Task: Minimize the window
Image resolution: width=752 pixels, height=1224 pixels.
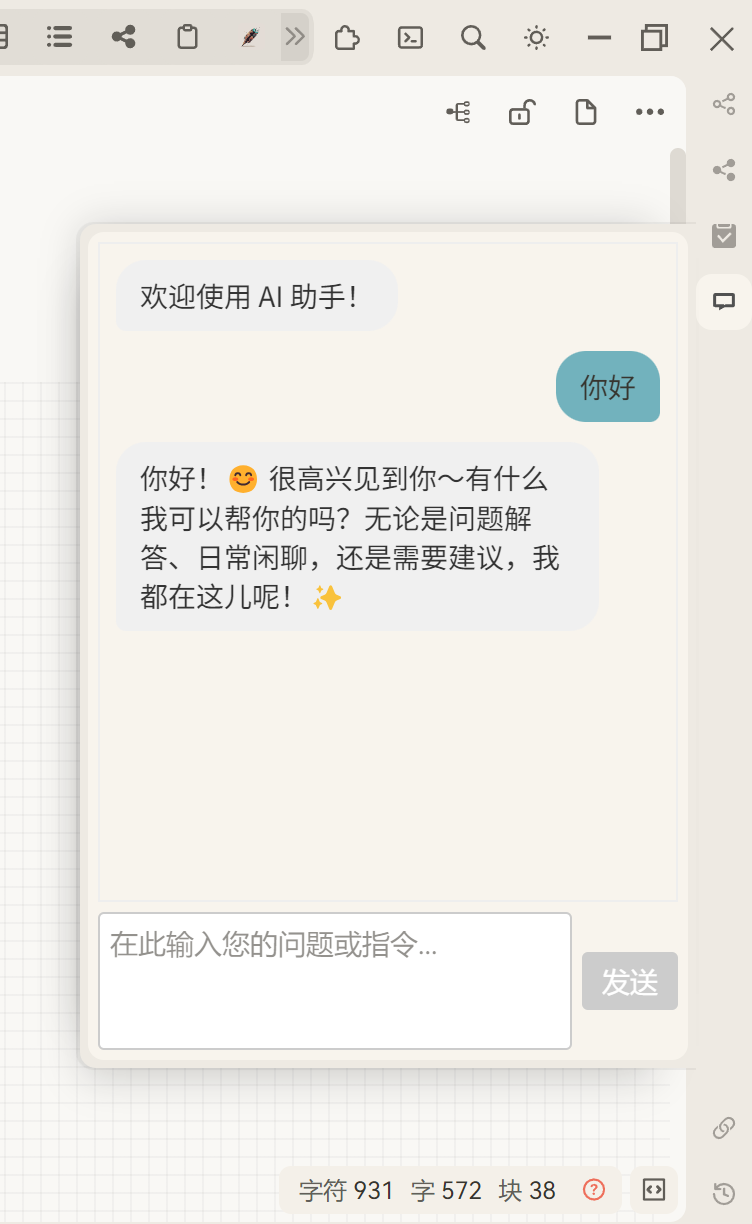Action: [x=599, y=38]
